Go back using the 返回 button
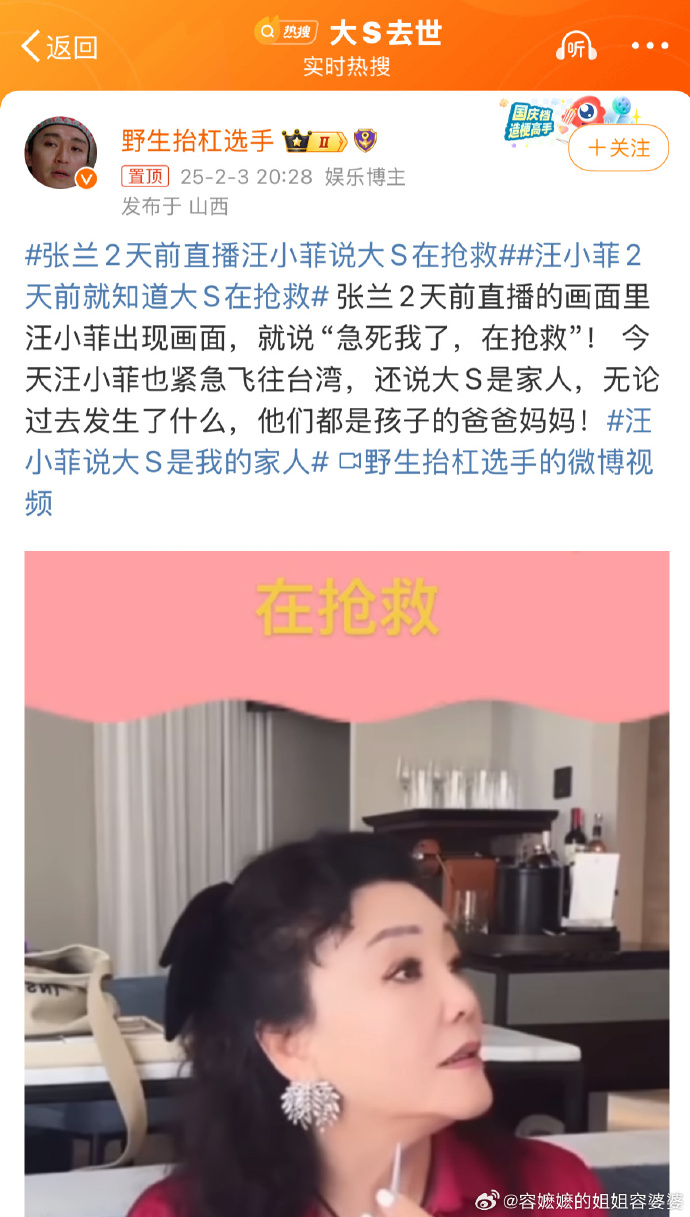The image size is (690, 1217). tap(60, 46)
